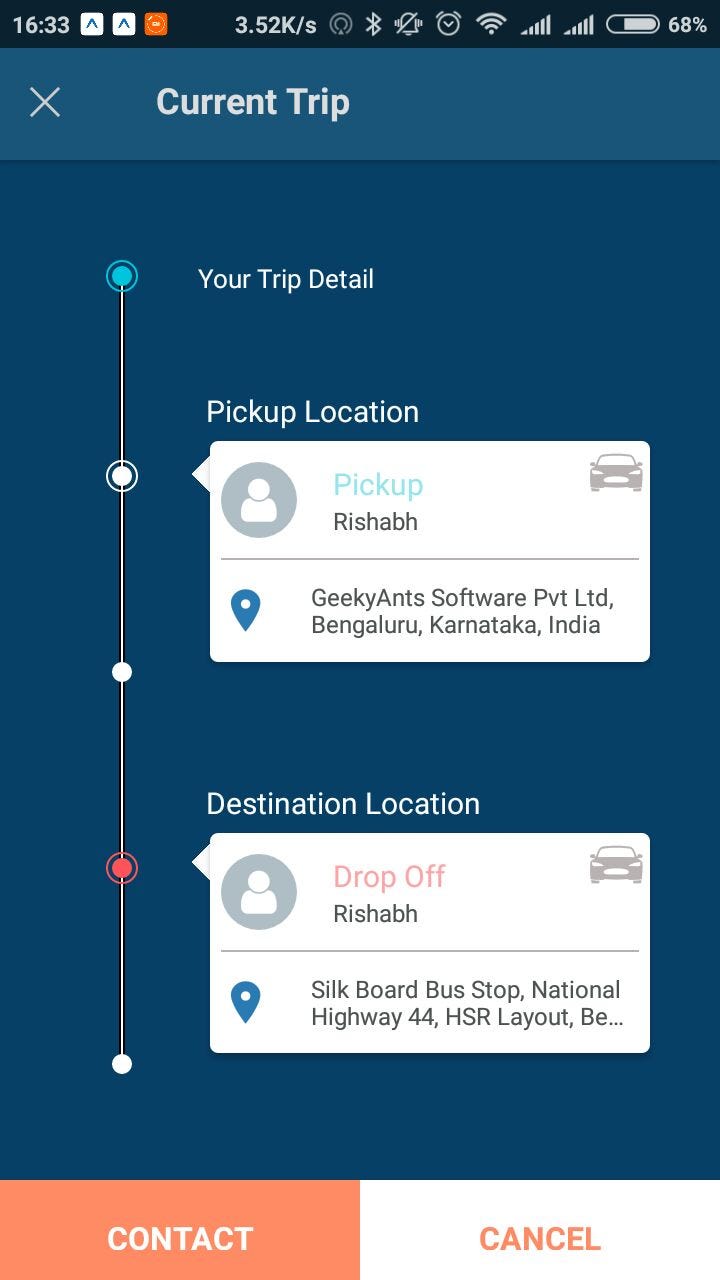
Task: Open the Drop Off destination card
Action: (430, 943)
